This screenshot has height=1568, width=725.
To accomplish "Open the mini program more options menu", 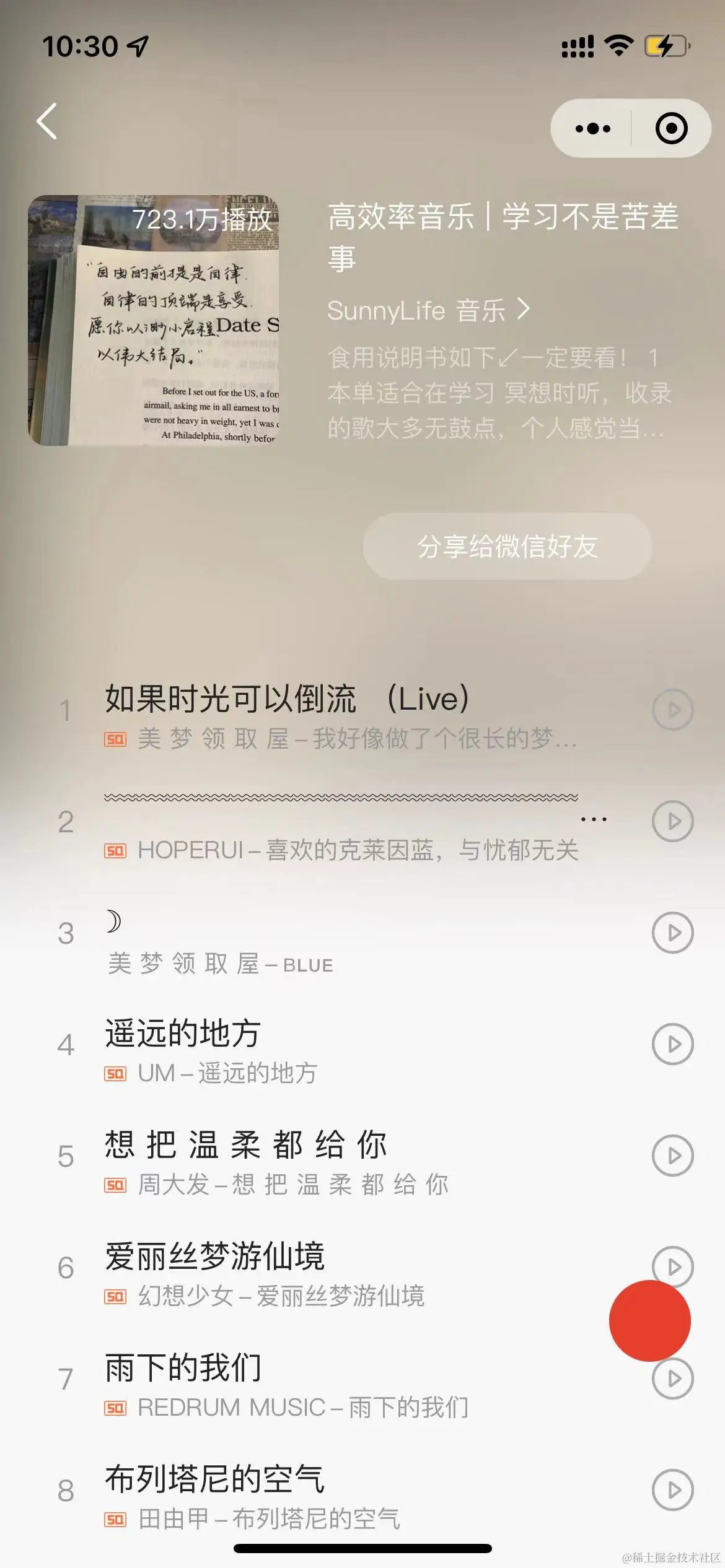I will (592, 129).
